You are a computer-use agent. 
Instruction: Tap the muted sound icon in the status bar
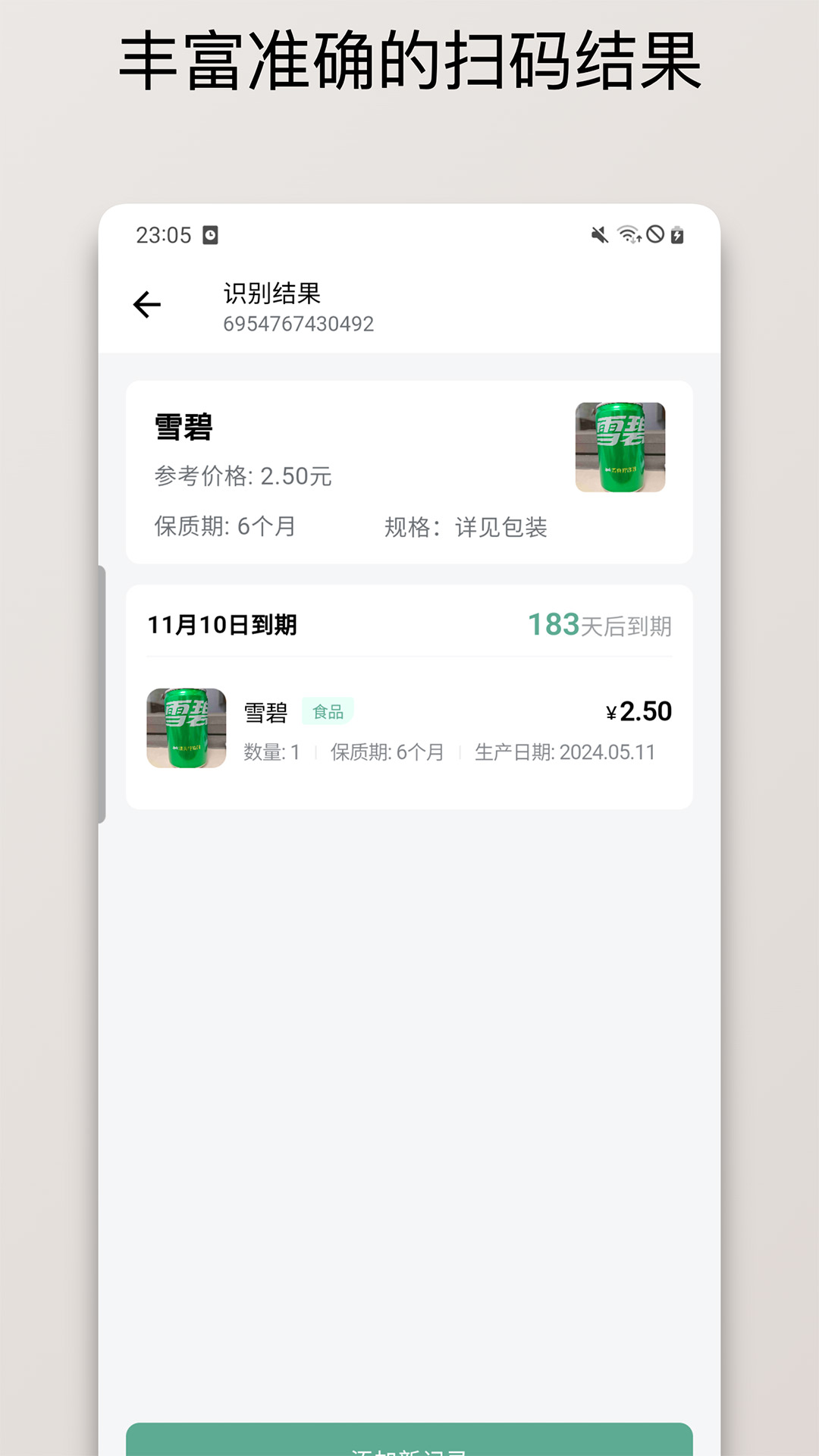pyautogui.click(x=598, y=235)
